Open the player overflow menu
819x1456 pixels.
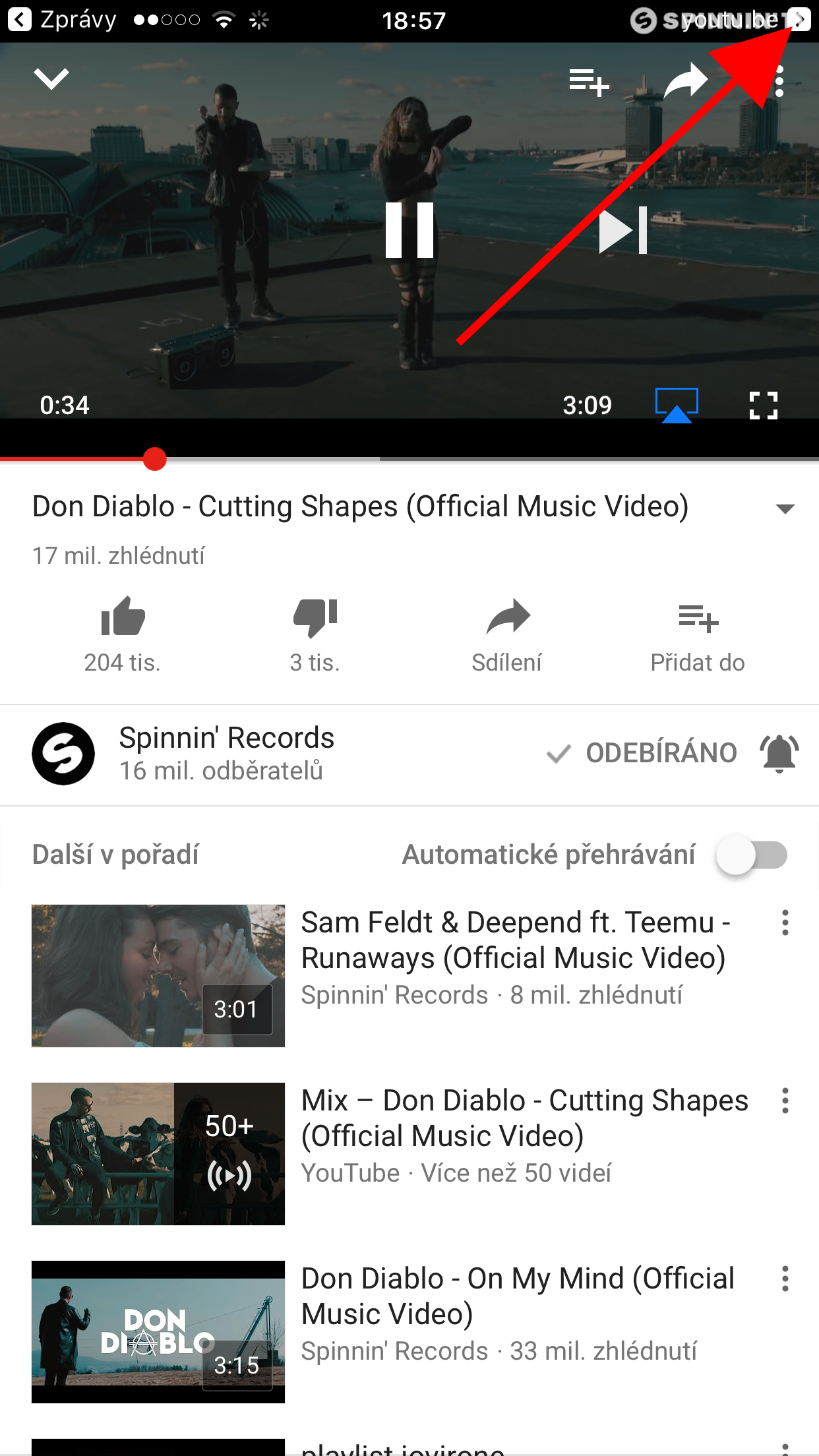pos(779,82)
